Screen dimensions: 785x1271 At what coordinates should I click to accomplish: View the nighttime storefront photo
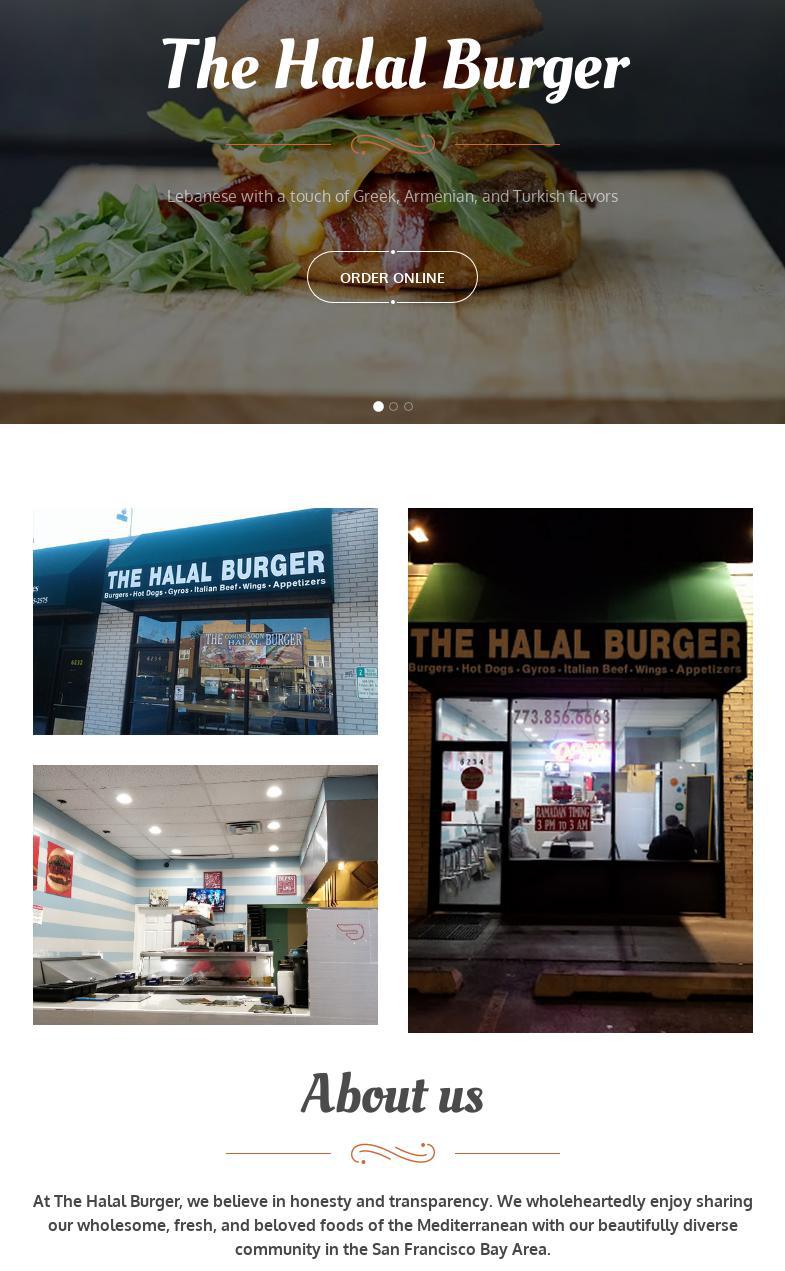(x=580, y=770)
